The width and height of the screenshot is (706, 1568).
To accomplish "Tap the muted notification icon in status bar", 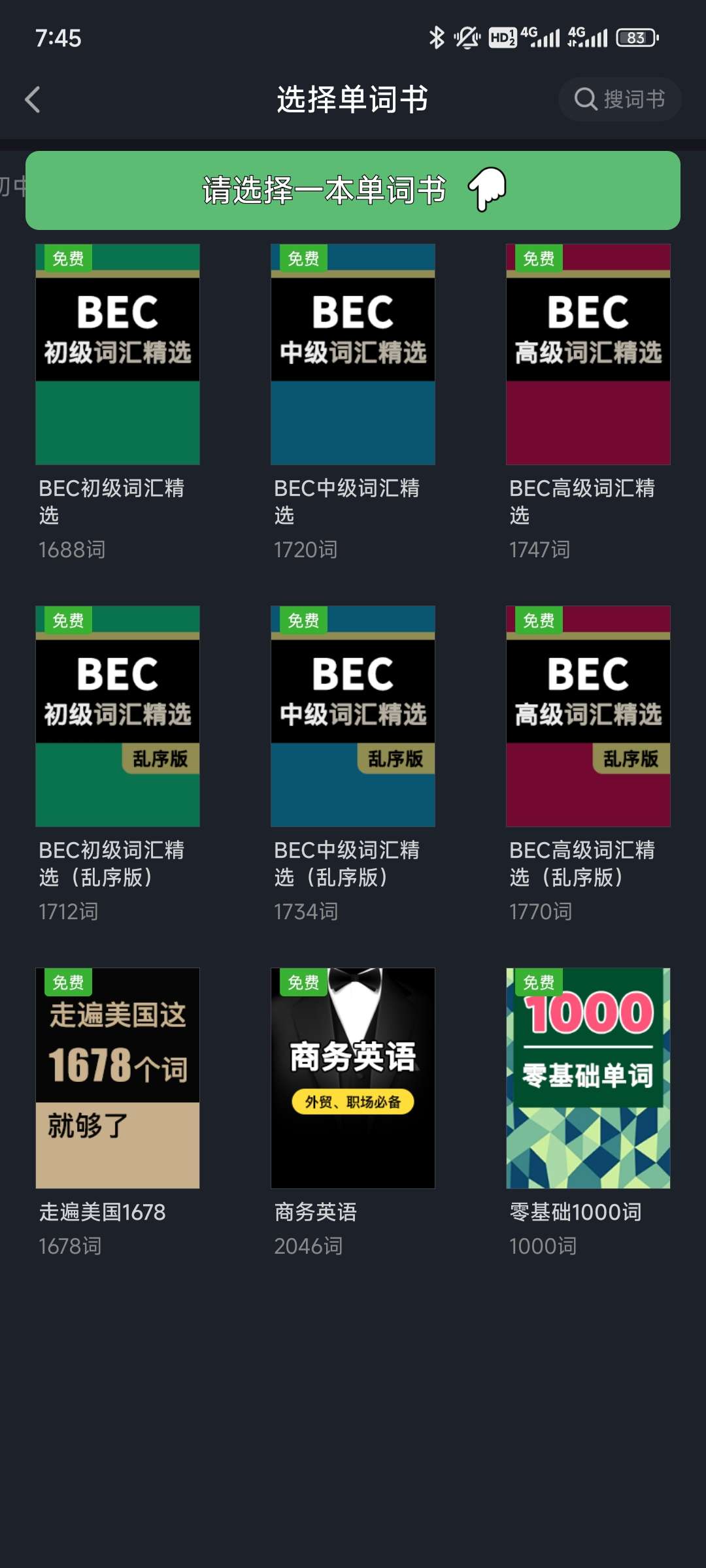I will click(x=466, y=39).
